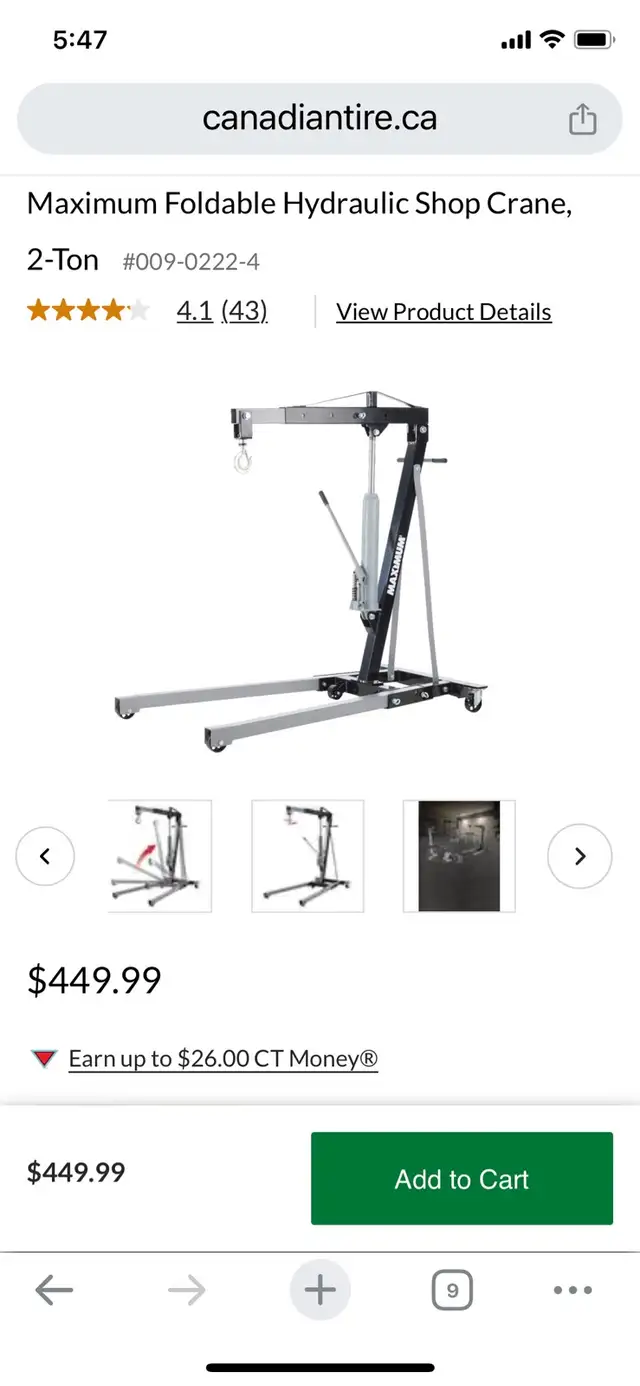Viewport: 640px width, 1386px height.
Task: Select the second crane thumbnail image
Action: 308,856
